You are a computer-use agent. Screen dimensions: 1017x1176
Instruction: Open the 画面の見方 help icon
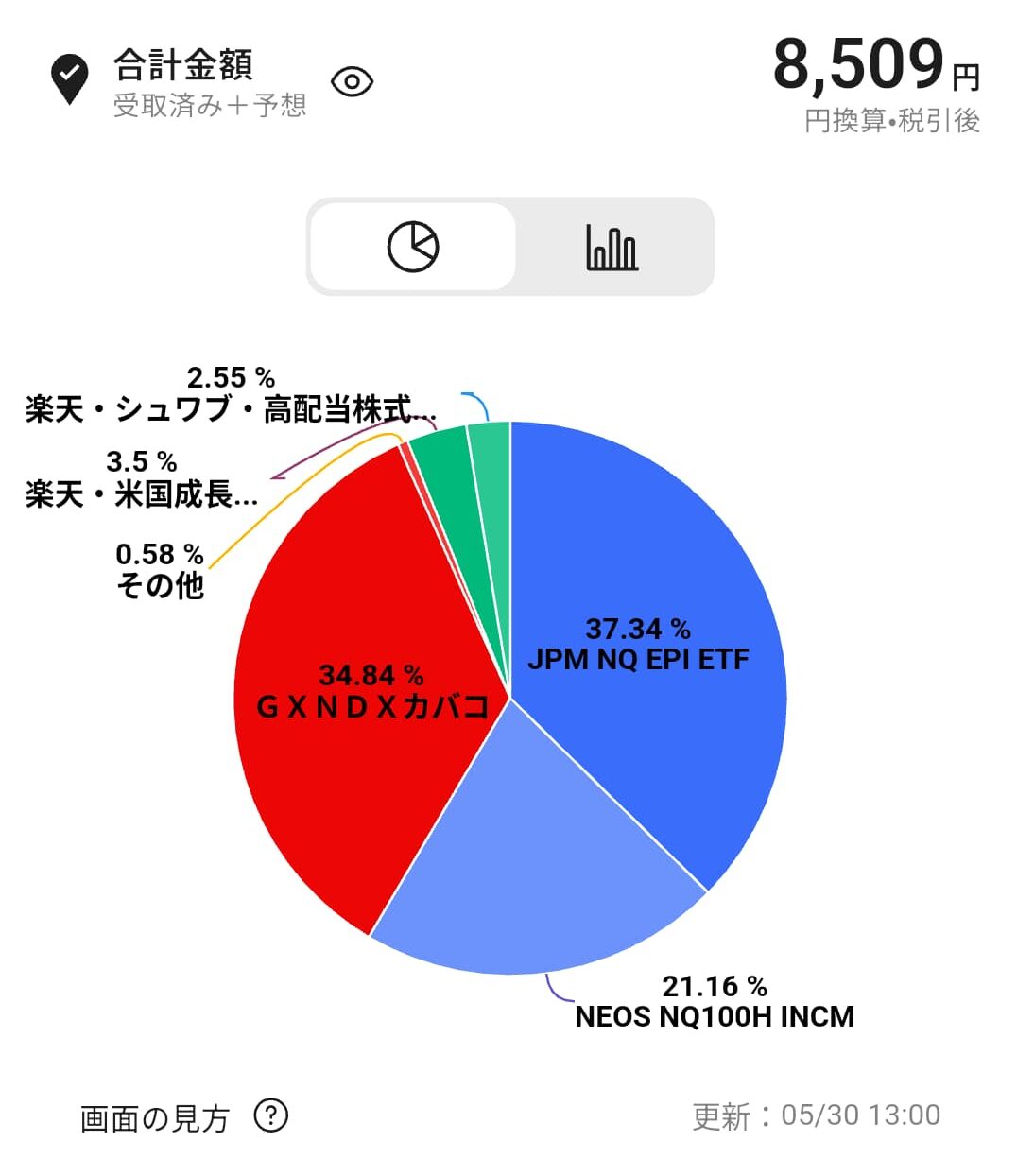click(271, 1115)
